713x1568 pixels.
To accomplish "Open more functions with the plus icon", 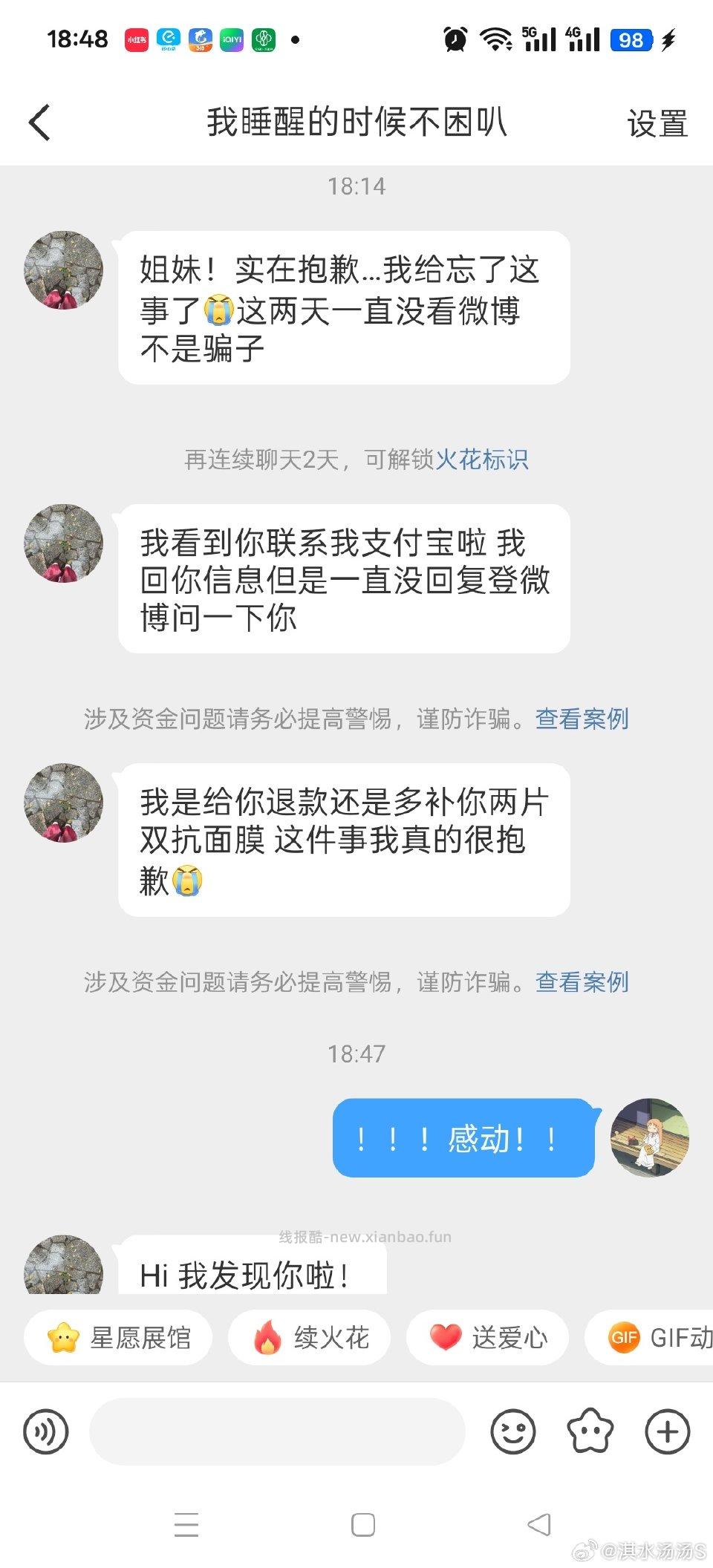I will click(x=667, y=1431).
